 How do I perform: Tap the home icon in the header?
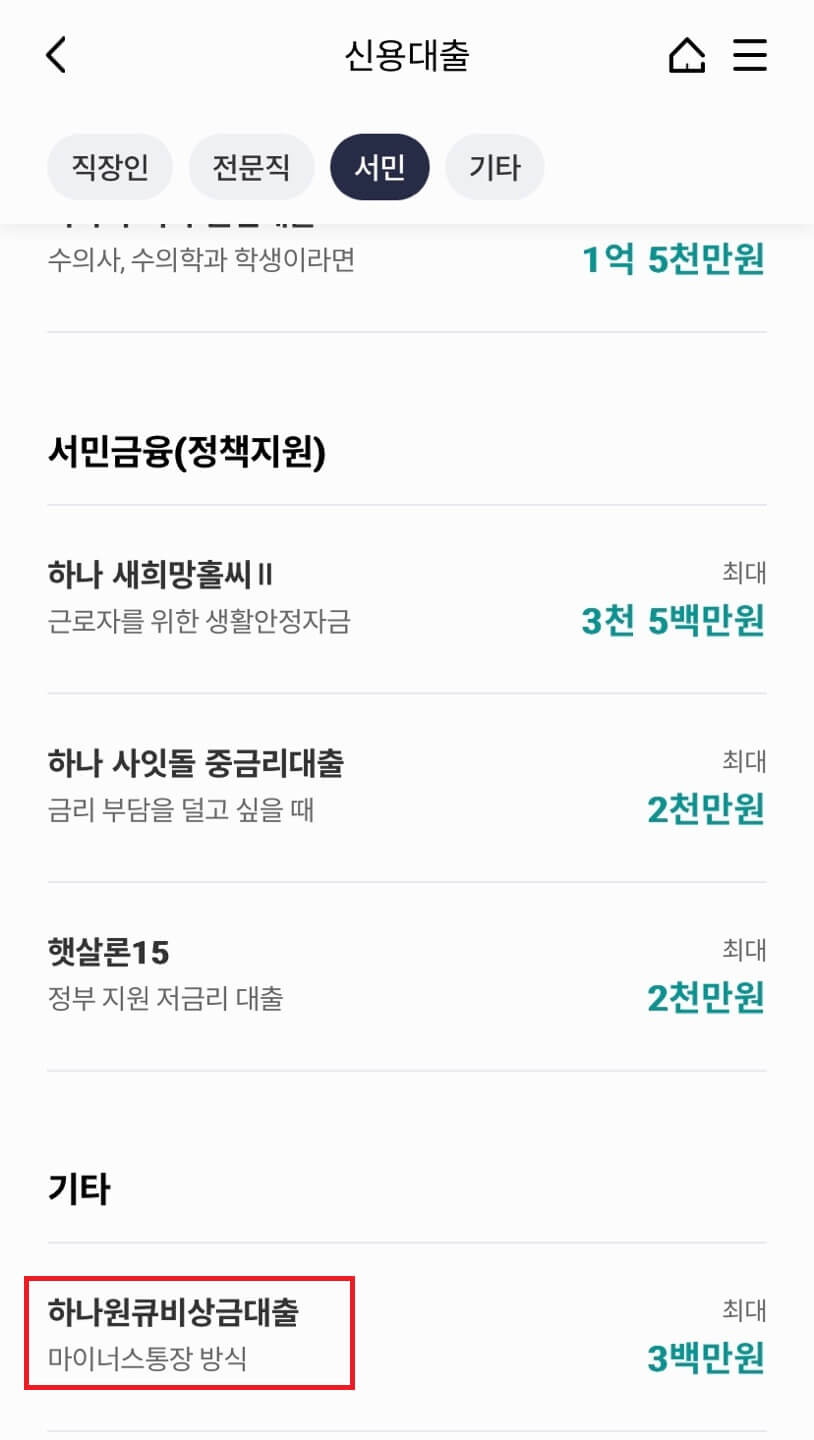[x=687, y=57]
